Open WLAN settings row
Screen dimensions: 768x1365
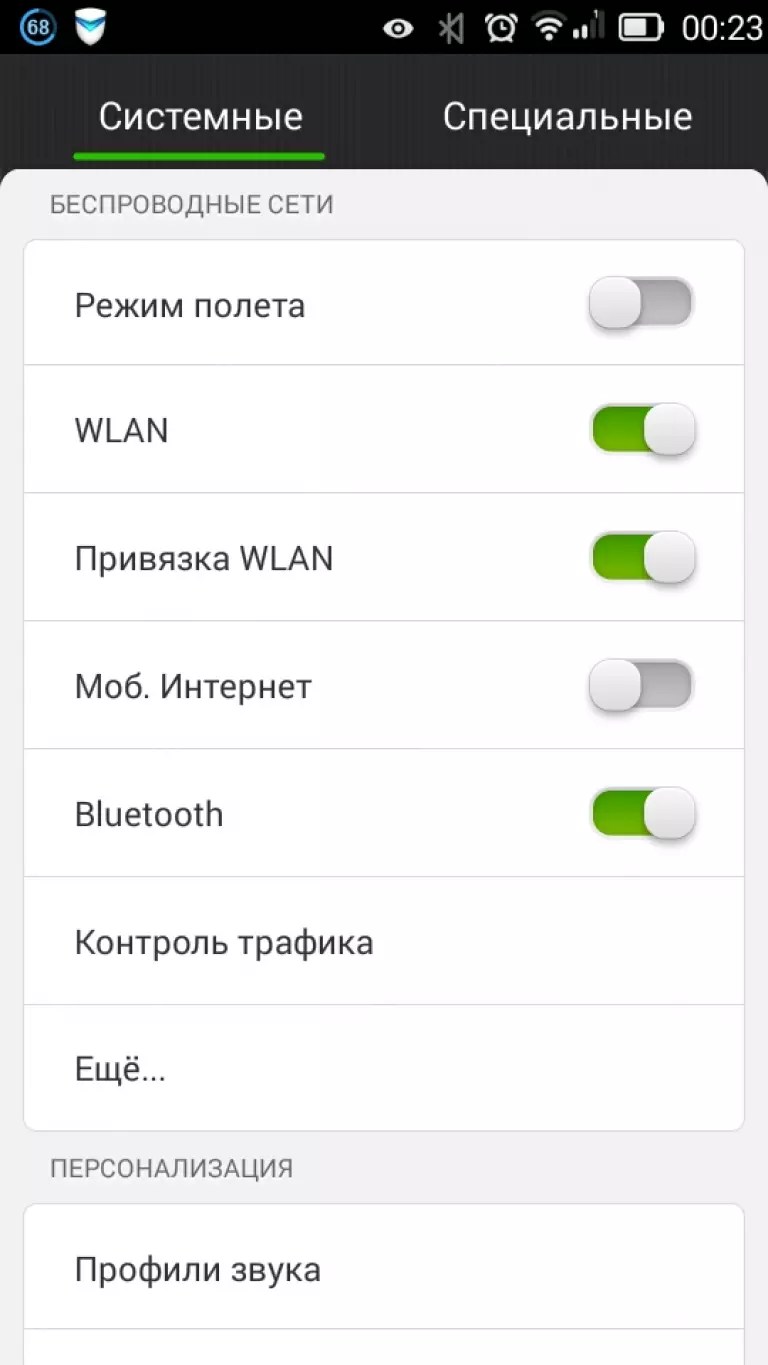384,430
